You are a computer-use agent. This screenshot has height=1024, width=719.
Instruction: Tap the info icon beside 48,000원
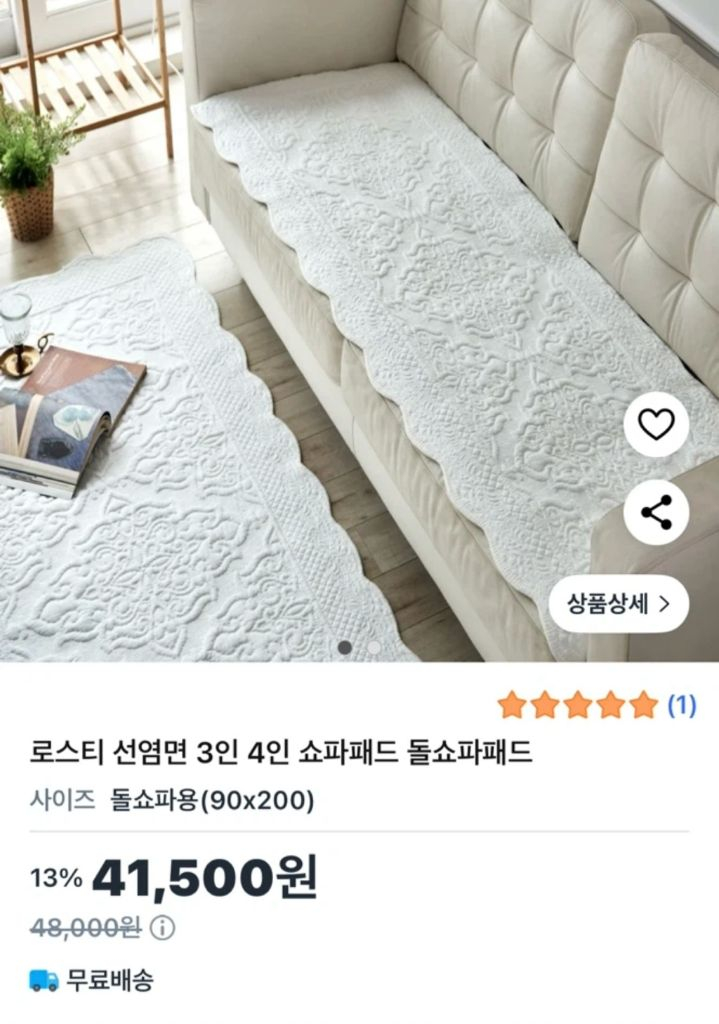pos(162,928)
